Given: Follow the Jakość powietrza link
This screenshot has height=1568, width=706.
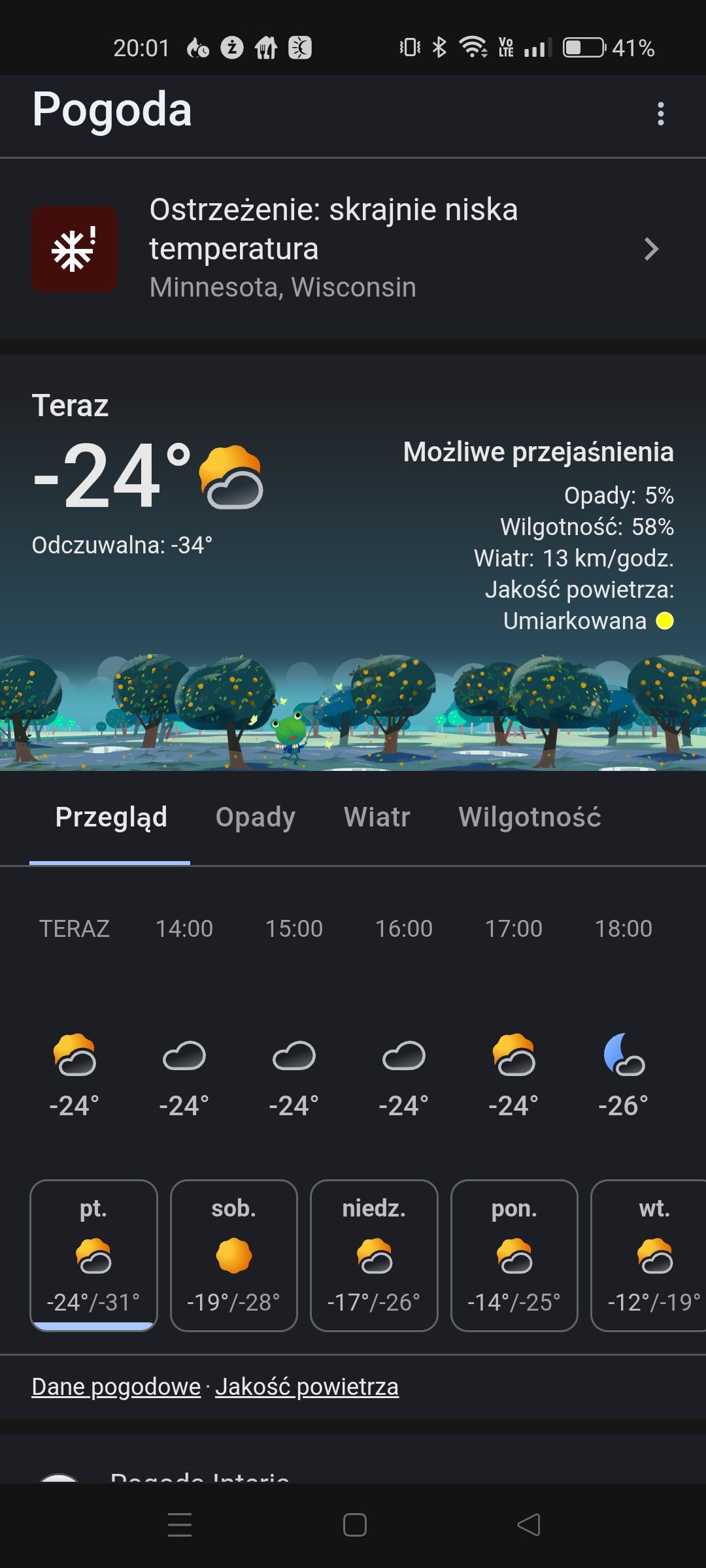Looking at the screenshot, I should [307, 1386].
